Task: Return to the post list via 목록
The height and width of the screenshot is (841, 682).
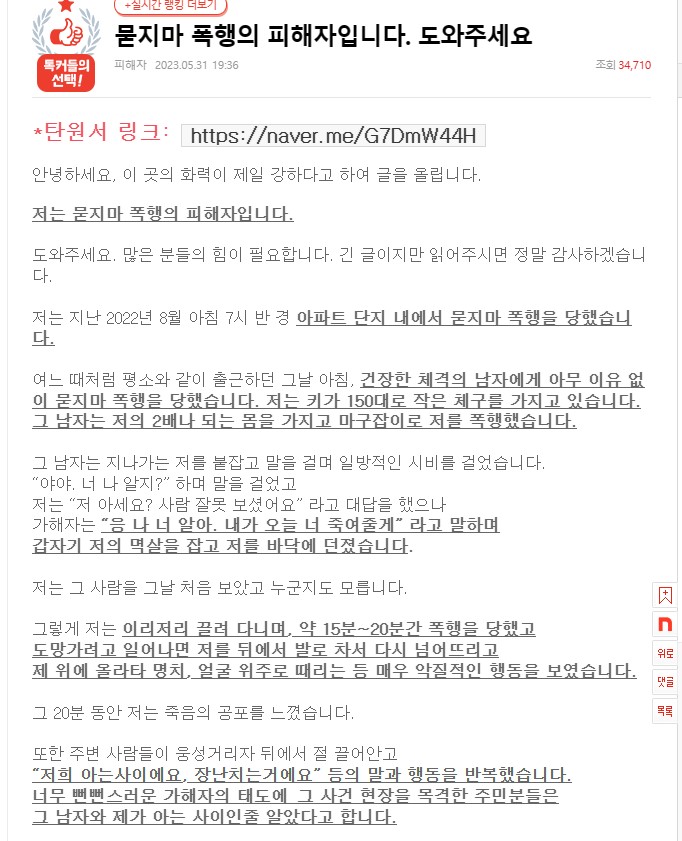Action: tap(665, 711)
